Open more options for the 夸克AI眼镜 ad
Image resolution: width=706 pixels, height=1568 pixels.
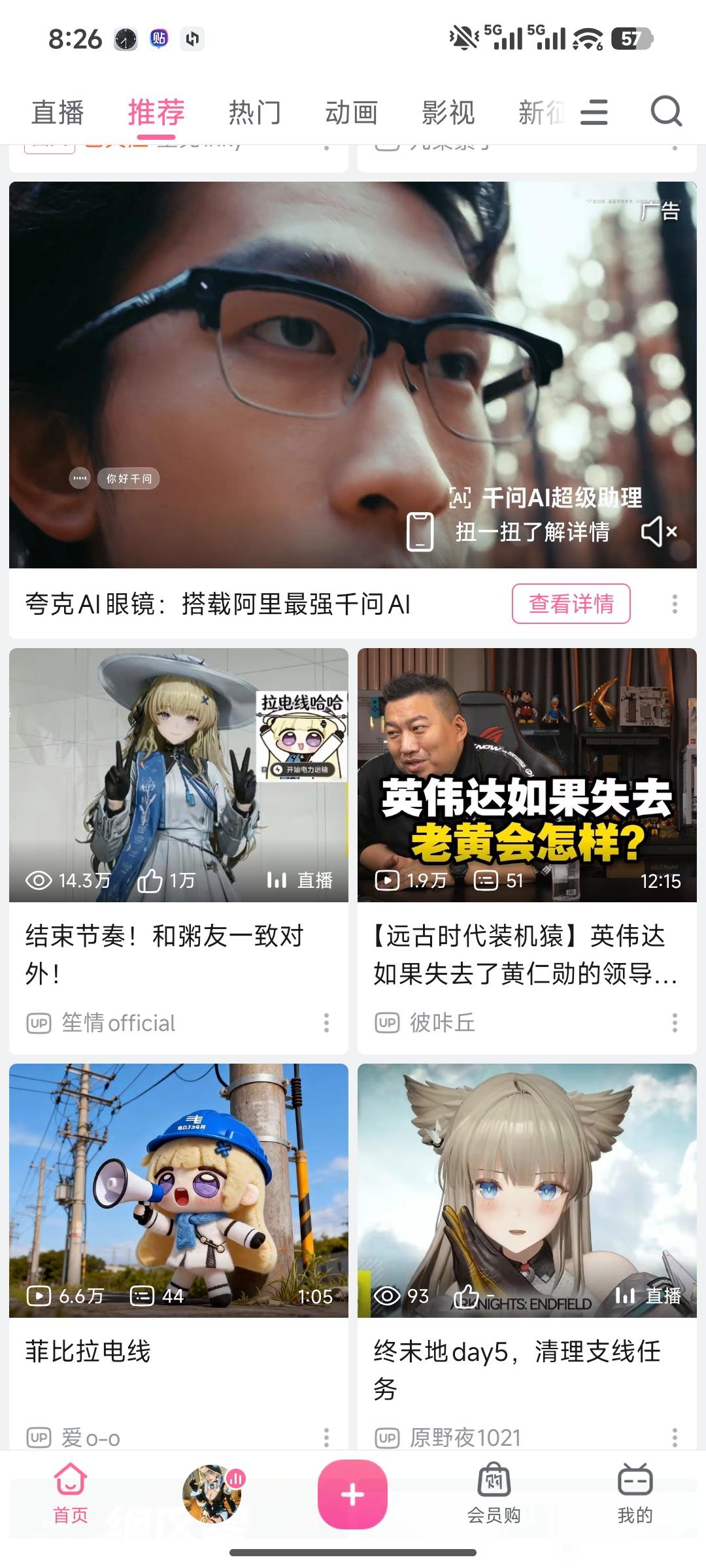pos(675,604)
